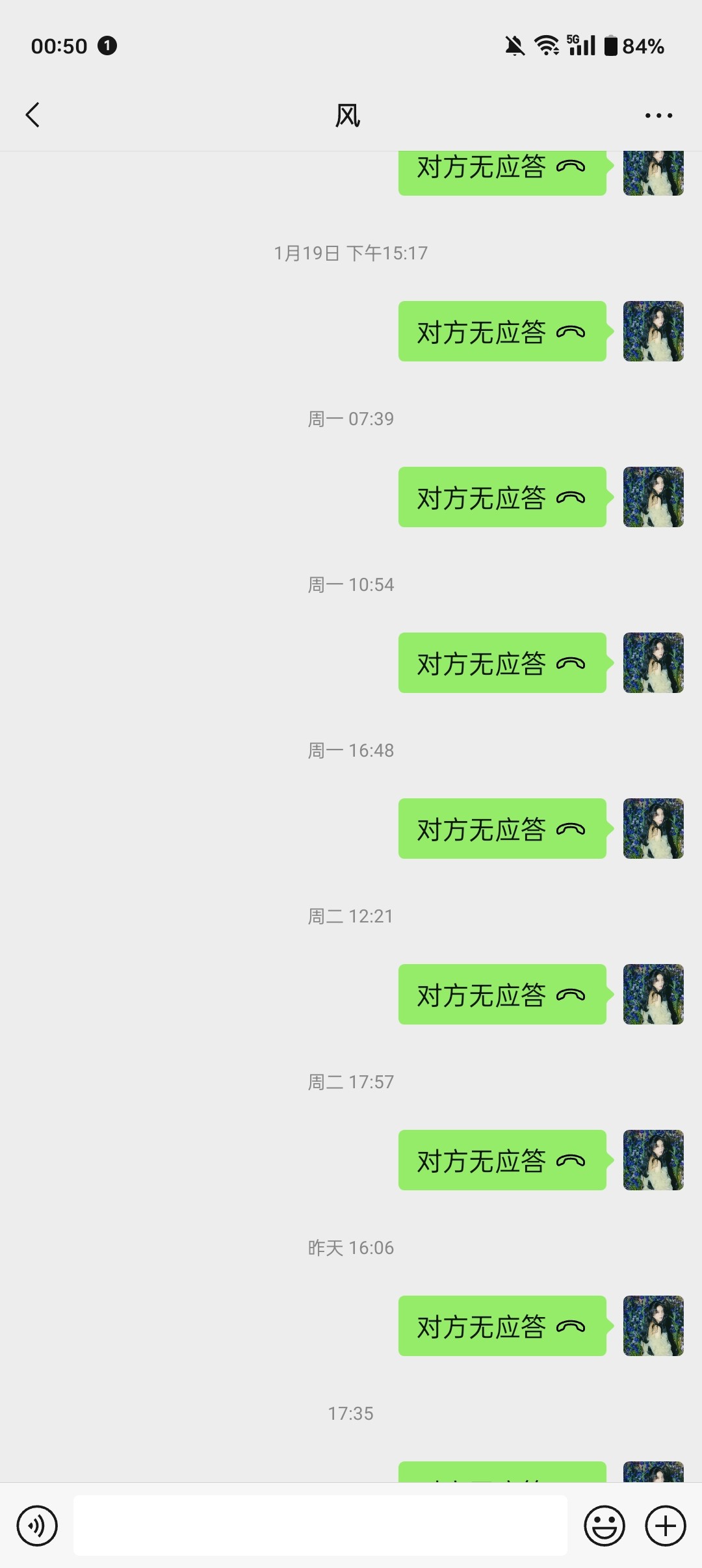Redial from the 周二 17:57 call bubble
Viewport: 702px width, 1568px height.
[x=502, y=1160]
